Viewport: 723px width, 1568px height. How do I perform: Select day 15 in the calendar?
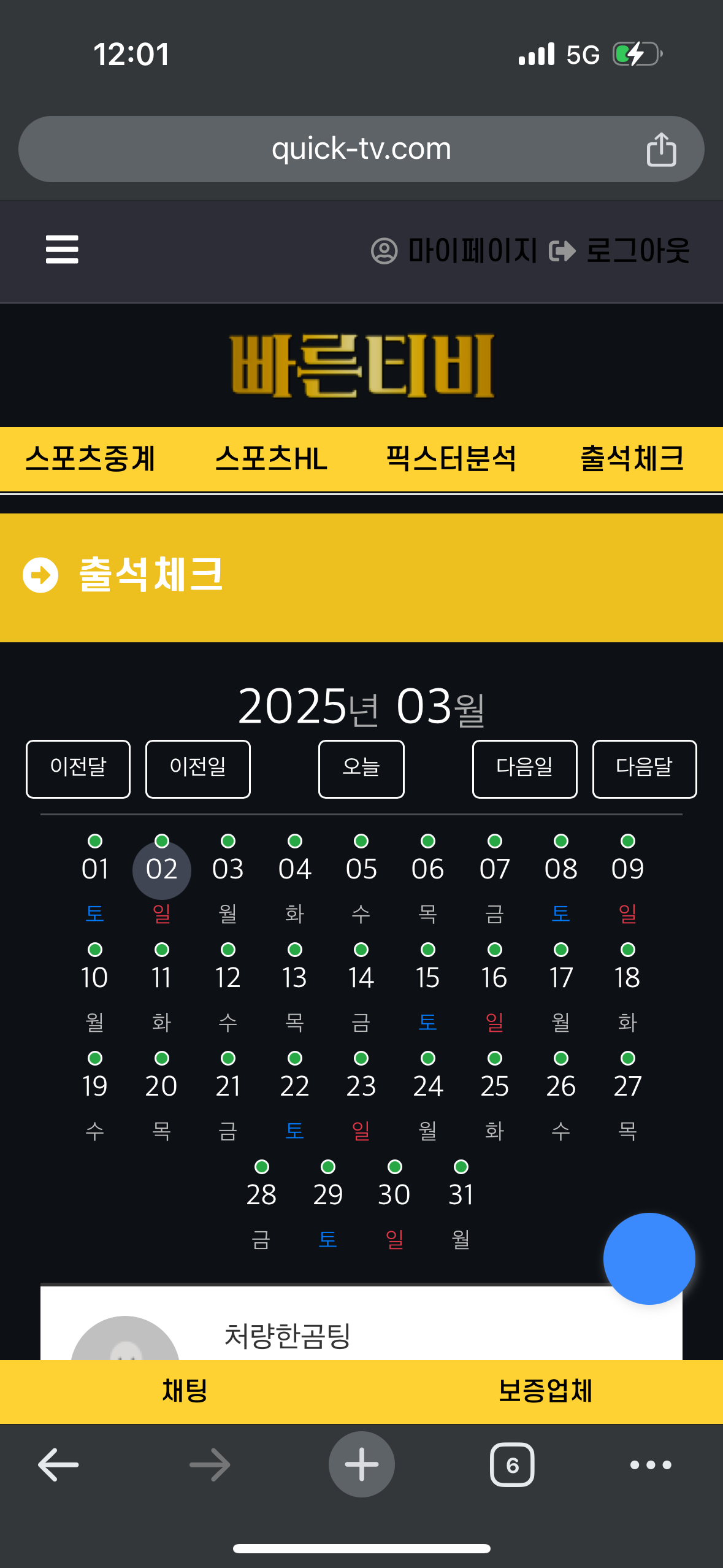[427, 978]
